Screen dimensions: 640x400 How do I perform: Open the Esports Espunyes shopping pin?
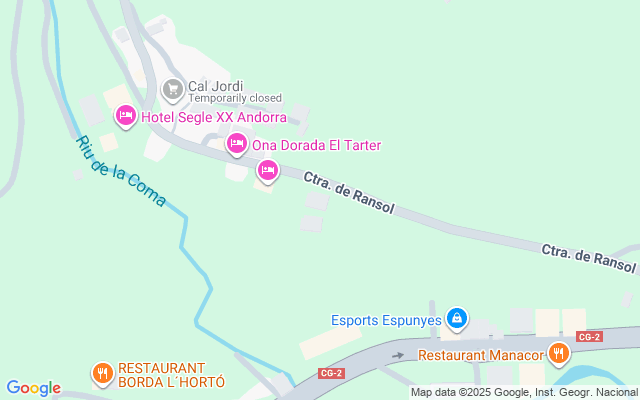(456, 320)
